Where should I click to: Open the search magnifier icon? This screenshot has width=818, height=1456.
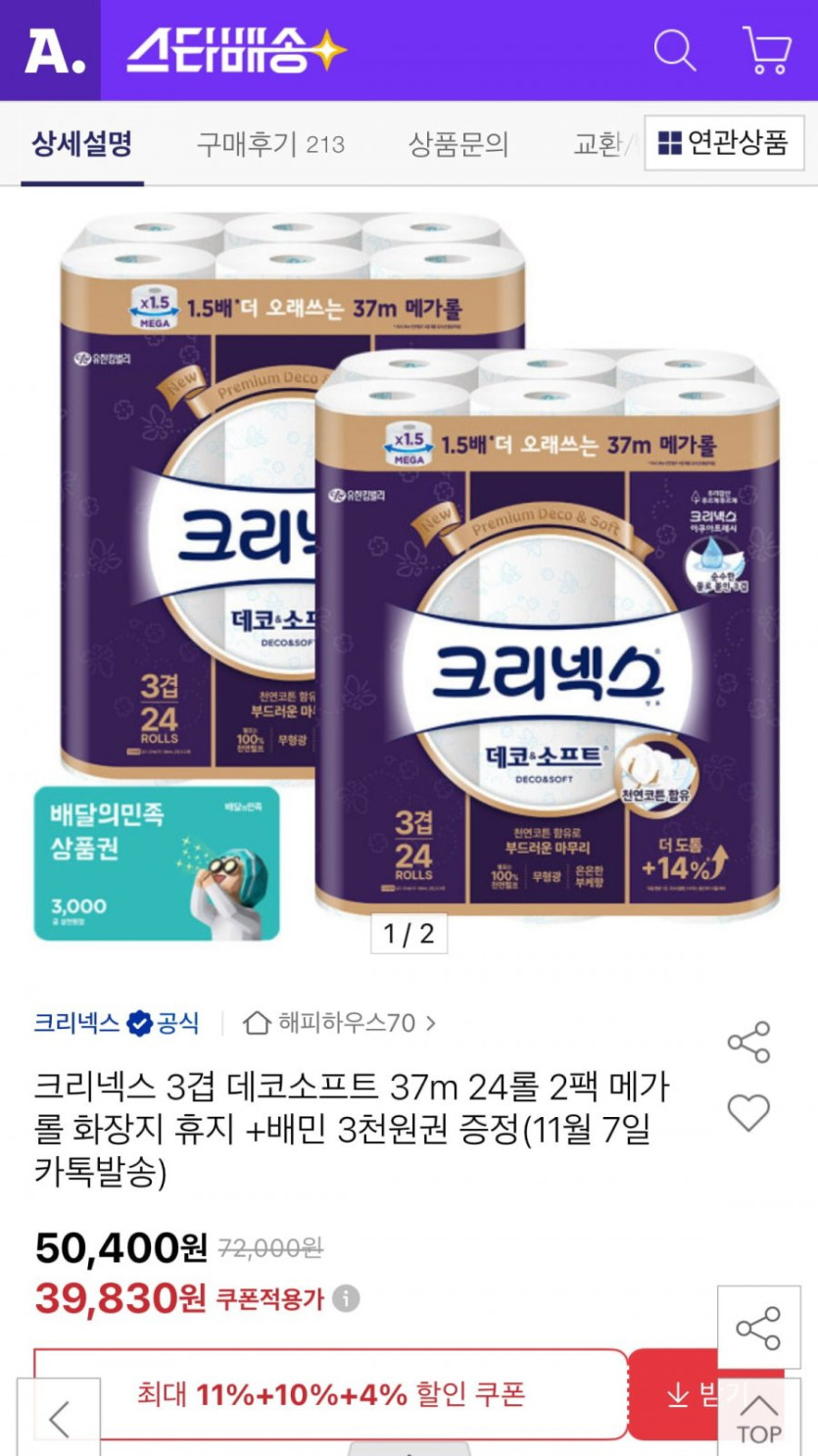(675, 50)
